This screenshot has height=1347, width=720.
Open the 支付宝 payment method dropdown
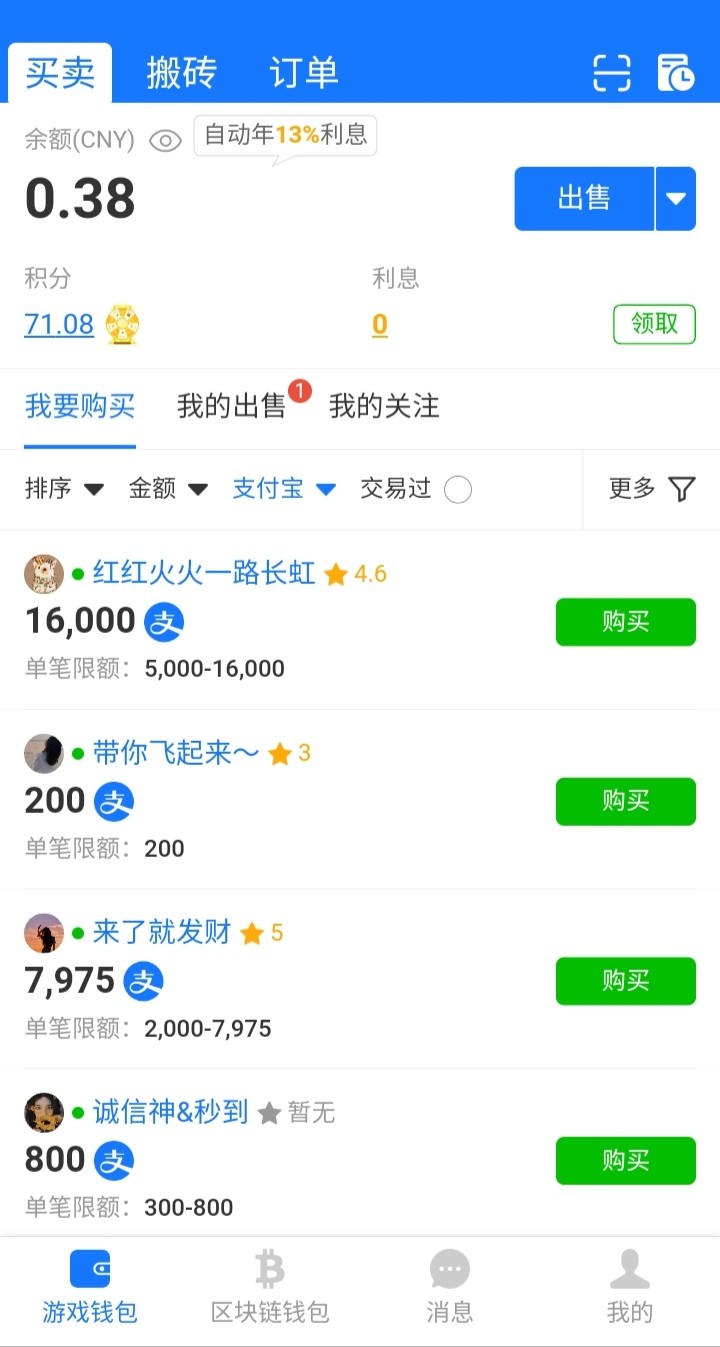(x=284, y=489)
